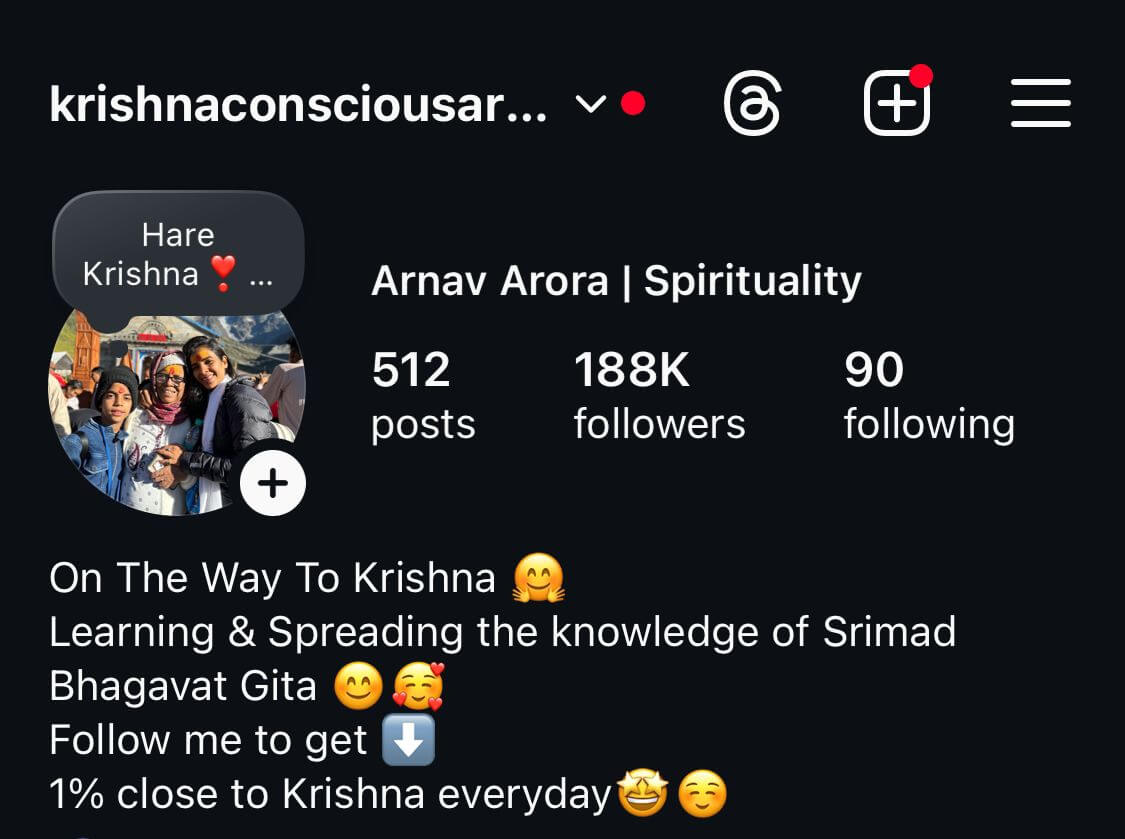View the 512 posts
The width and height of the screenshot is (1125, 839).
click(422, 397)
